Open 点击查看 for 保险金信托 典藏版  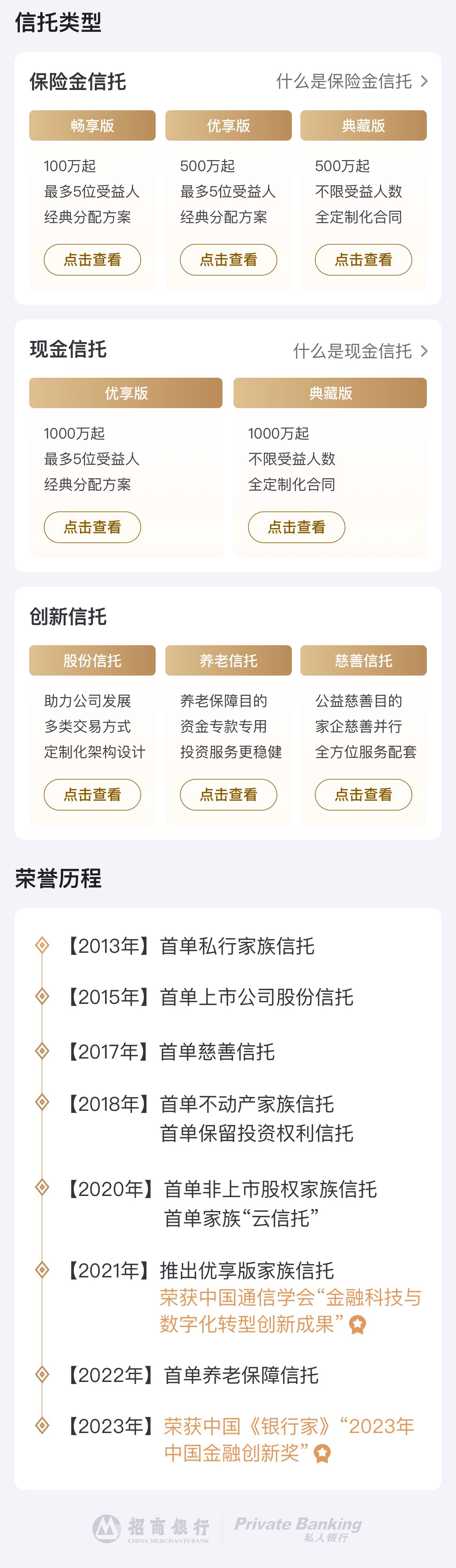[x=364, y=260]
